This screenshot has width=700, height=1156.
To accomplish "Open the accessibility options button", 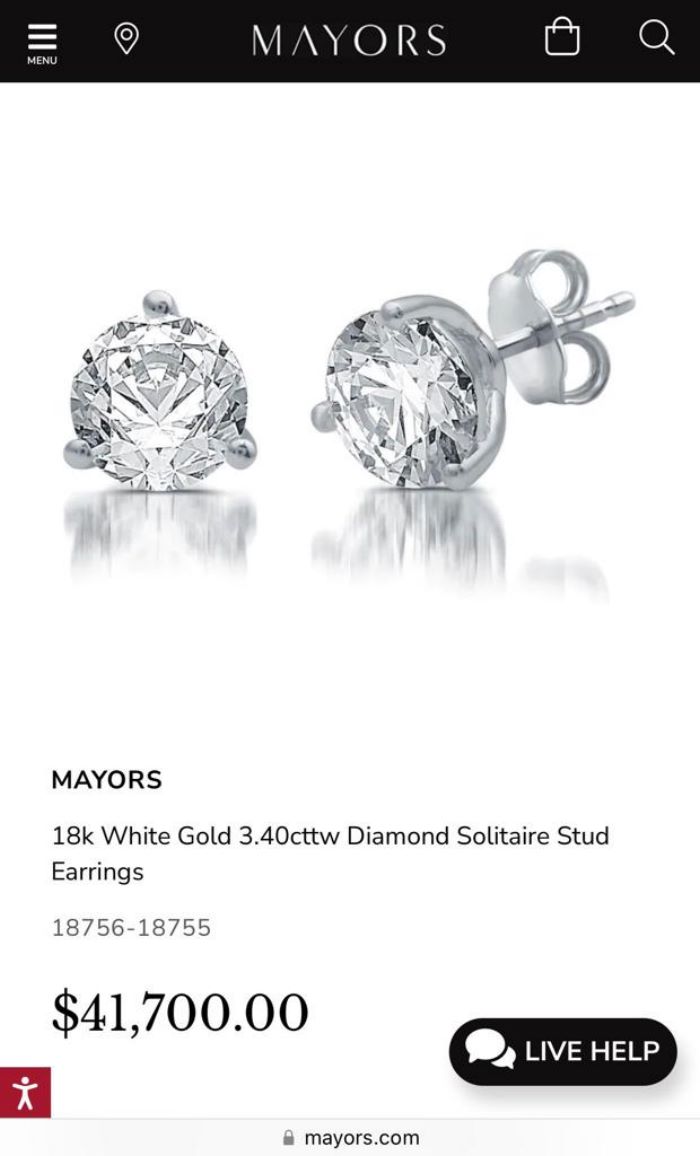I will (x=25, y=1092).
